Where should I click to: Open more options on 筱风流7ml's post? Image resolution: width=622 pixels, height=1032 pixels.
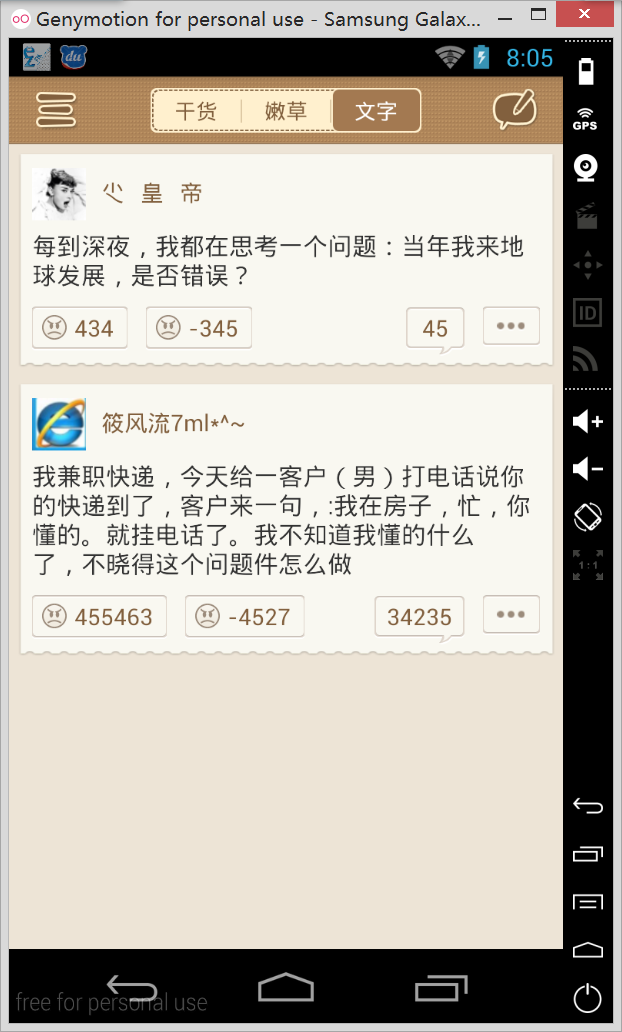coord(511,614)
